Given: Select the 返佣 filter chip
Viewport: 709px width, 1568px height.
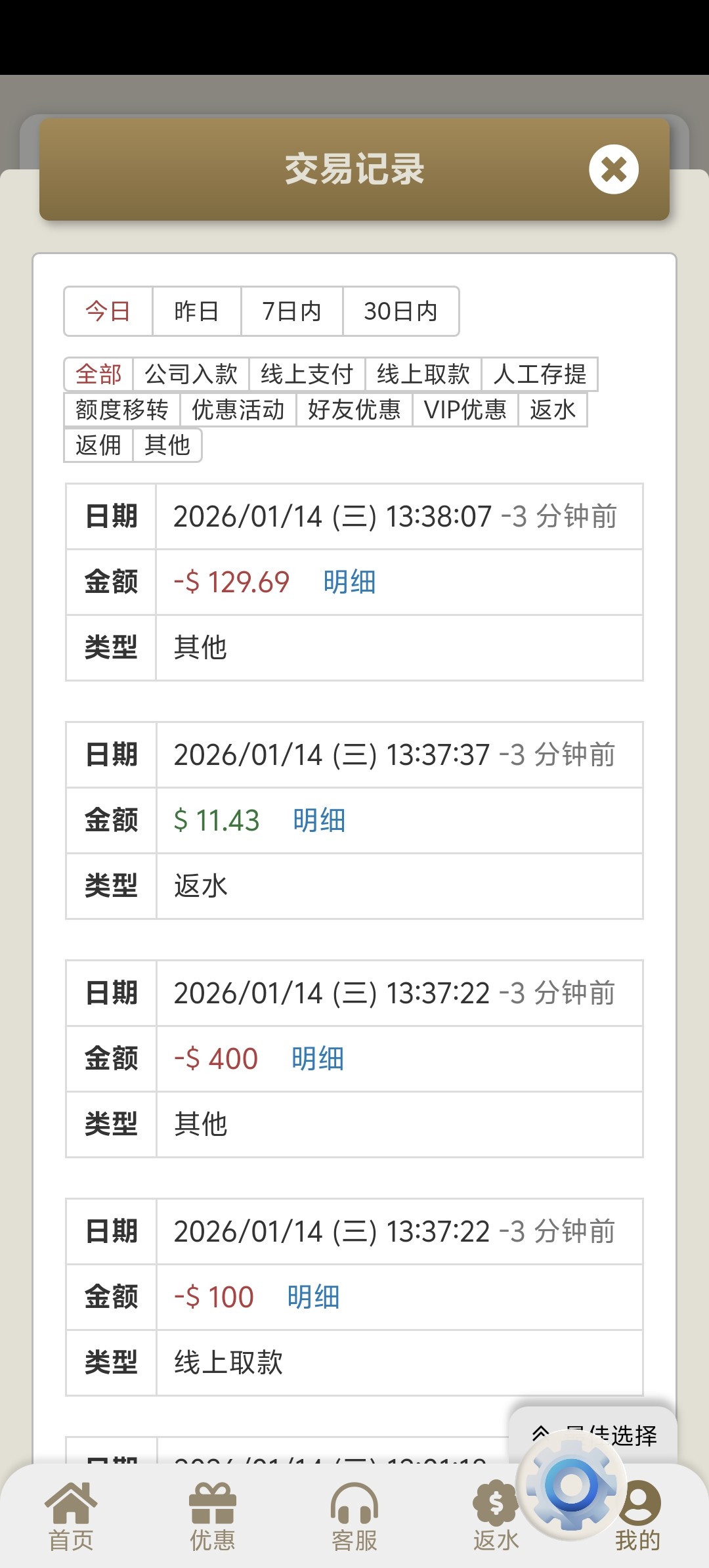Looking at the screenshot, I should [x=98, y=445].
